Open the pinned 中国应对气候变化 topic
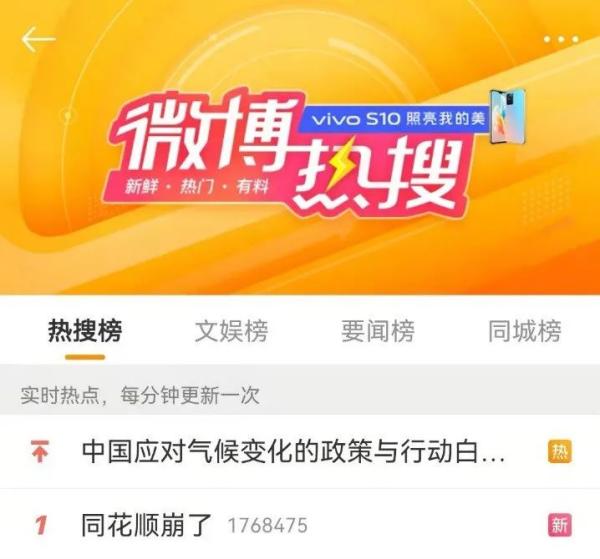Viewport: 600px width, 559px height. [294, 452]
